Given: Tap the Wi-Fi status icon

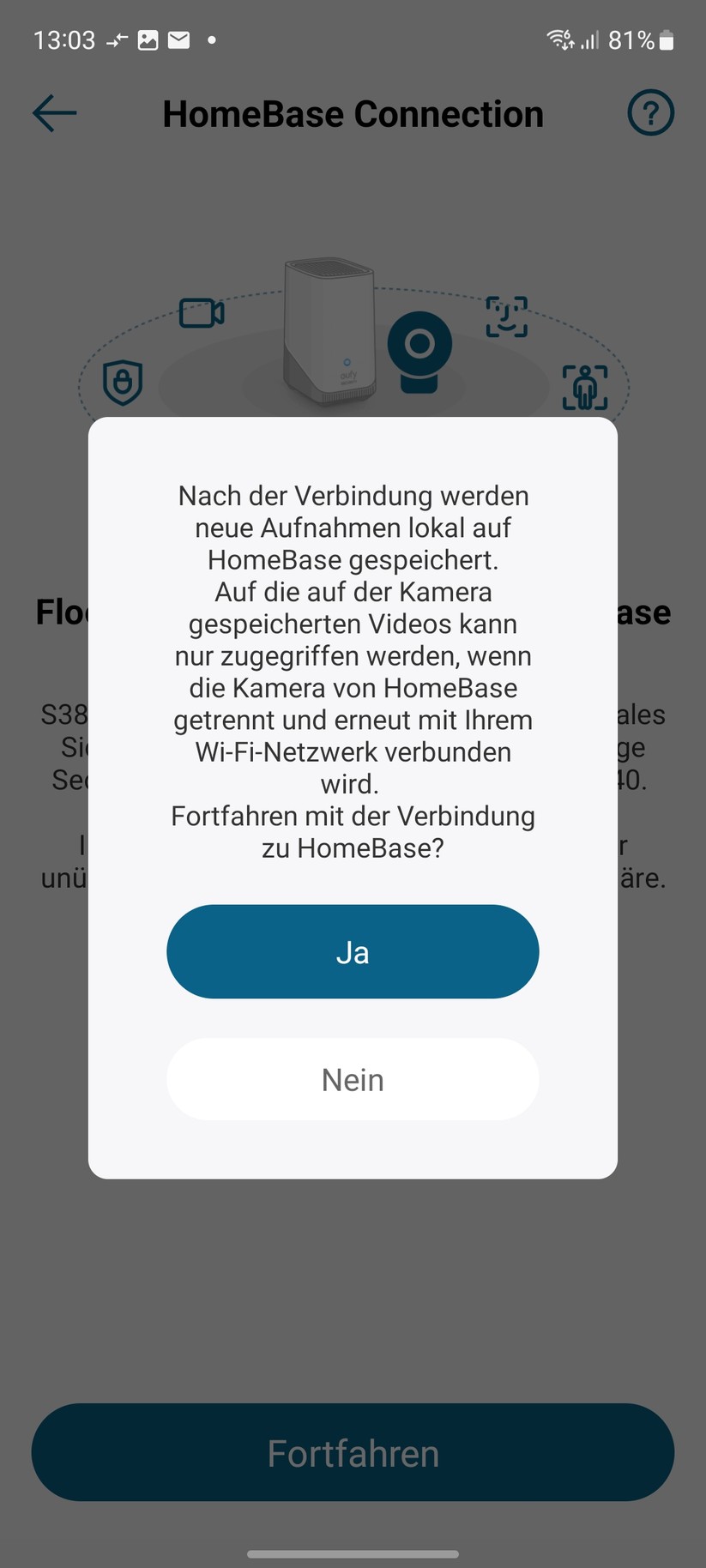Looking at the screenshot, I should (x=558, y=39).
